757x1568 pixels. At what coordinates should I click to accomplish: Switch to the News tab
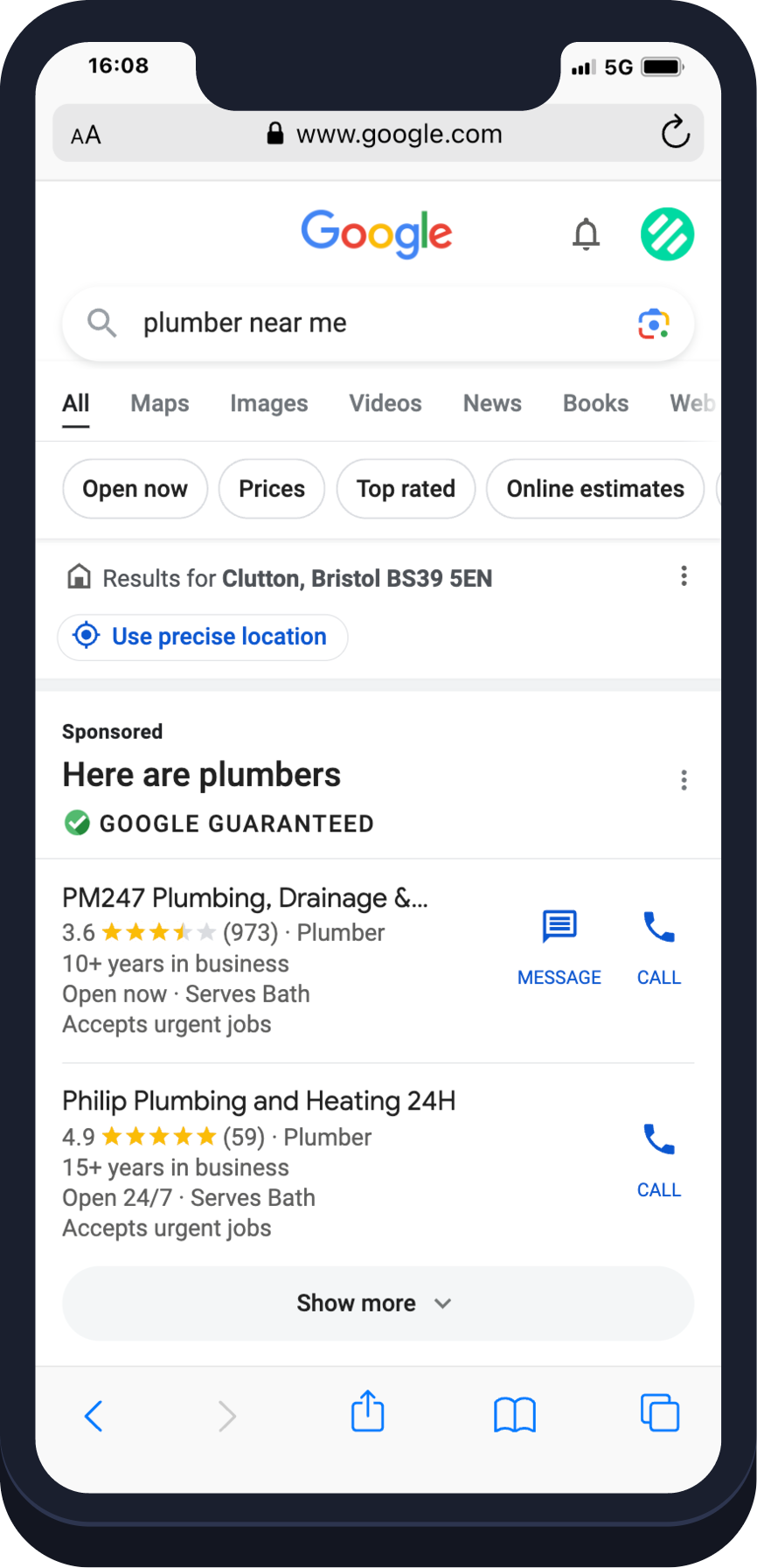[x=492, y=403]
